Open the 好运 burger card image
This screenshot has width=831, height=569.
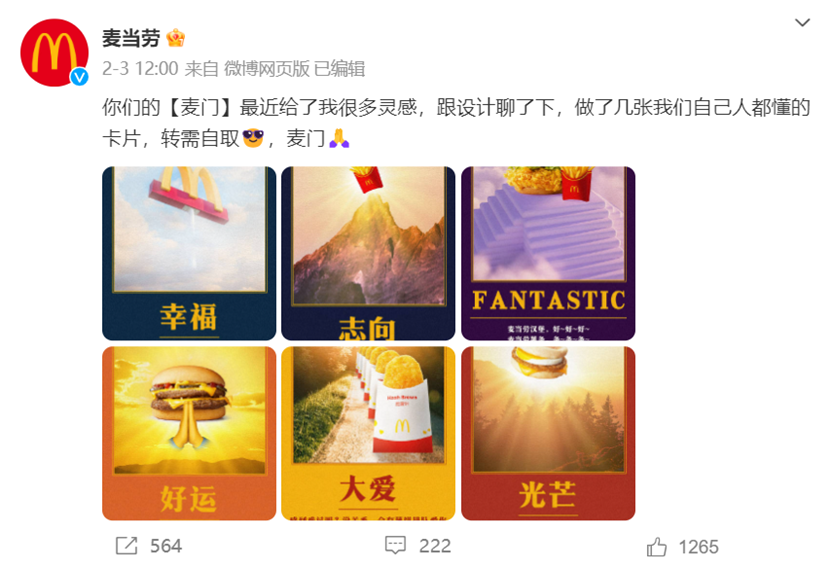pyautogui.click(x=189, y=433)
